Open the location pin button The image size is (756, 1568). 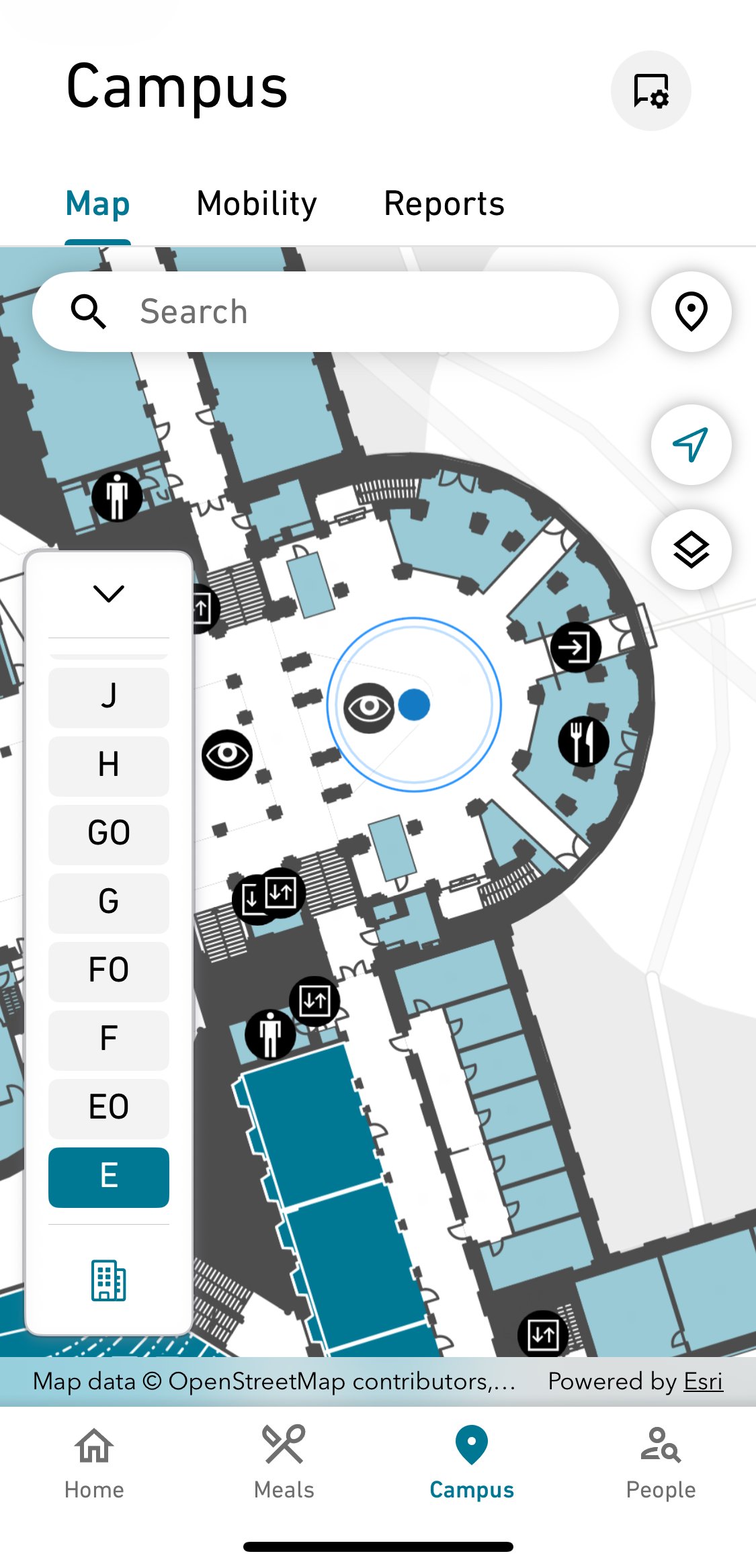tap(691, 312)
